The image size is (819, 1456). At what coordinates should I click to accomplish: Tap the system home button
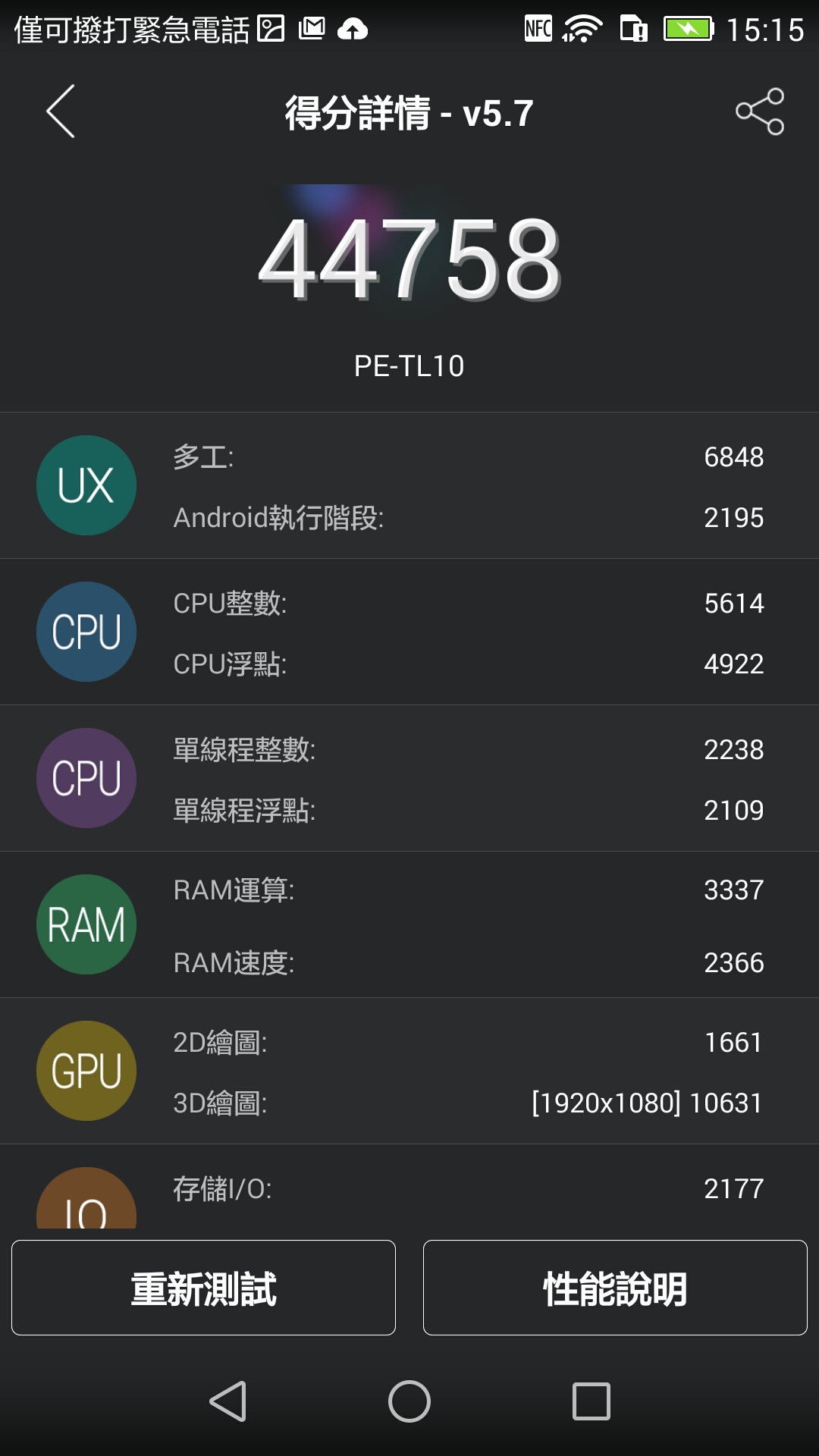click(x=409, y=1401)
